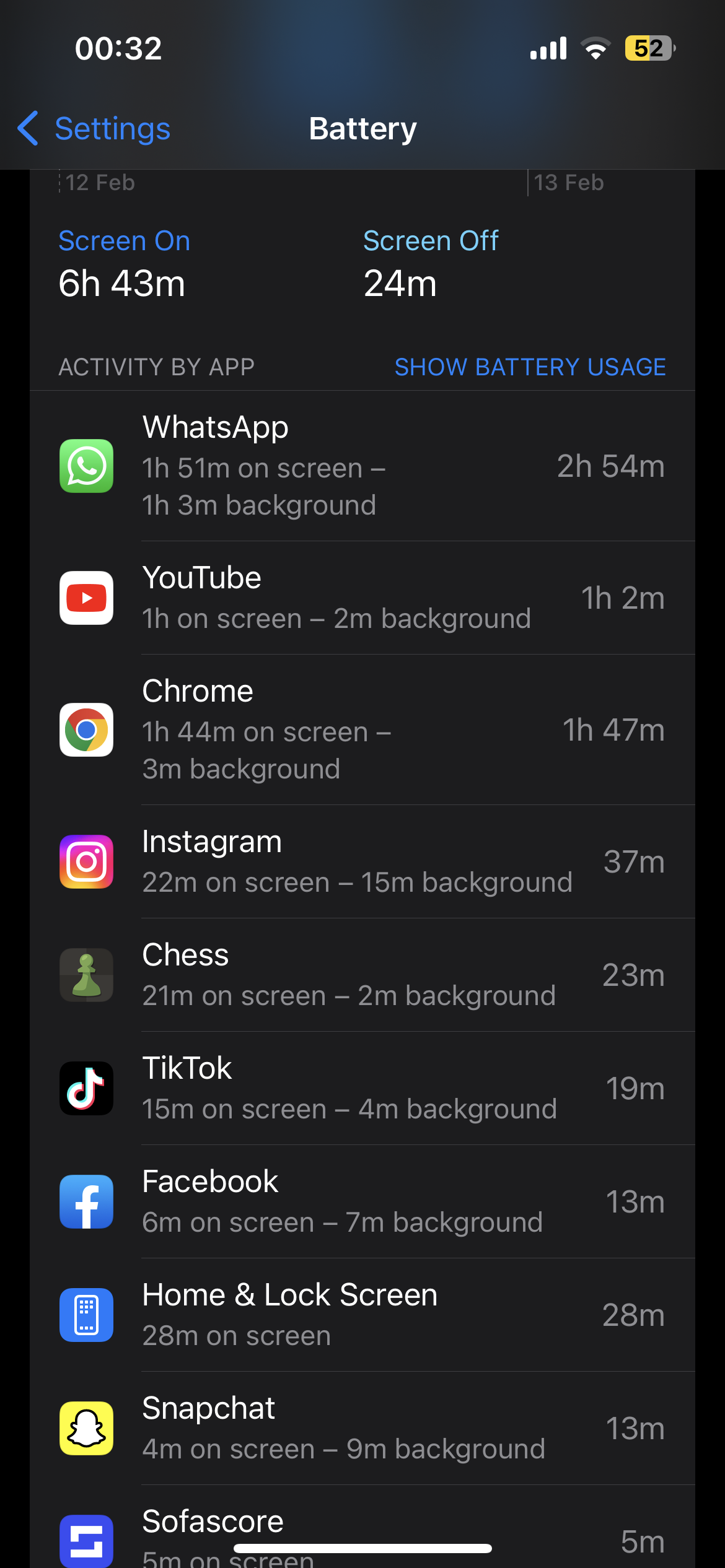Tap the Facebook activity row
Viewport: 725px width, 1568px height.
click(362, 1201)
